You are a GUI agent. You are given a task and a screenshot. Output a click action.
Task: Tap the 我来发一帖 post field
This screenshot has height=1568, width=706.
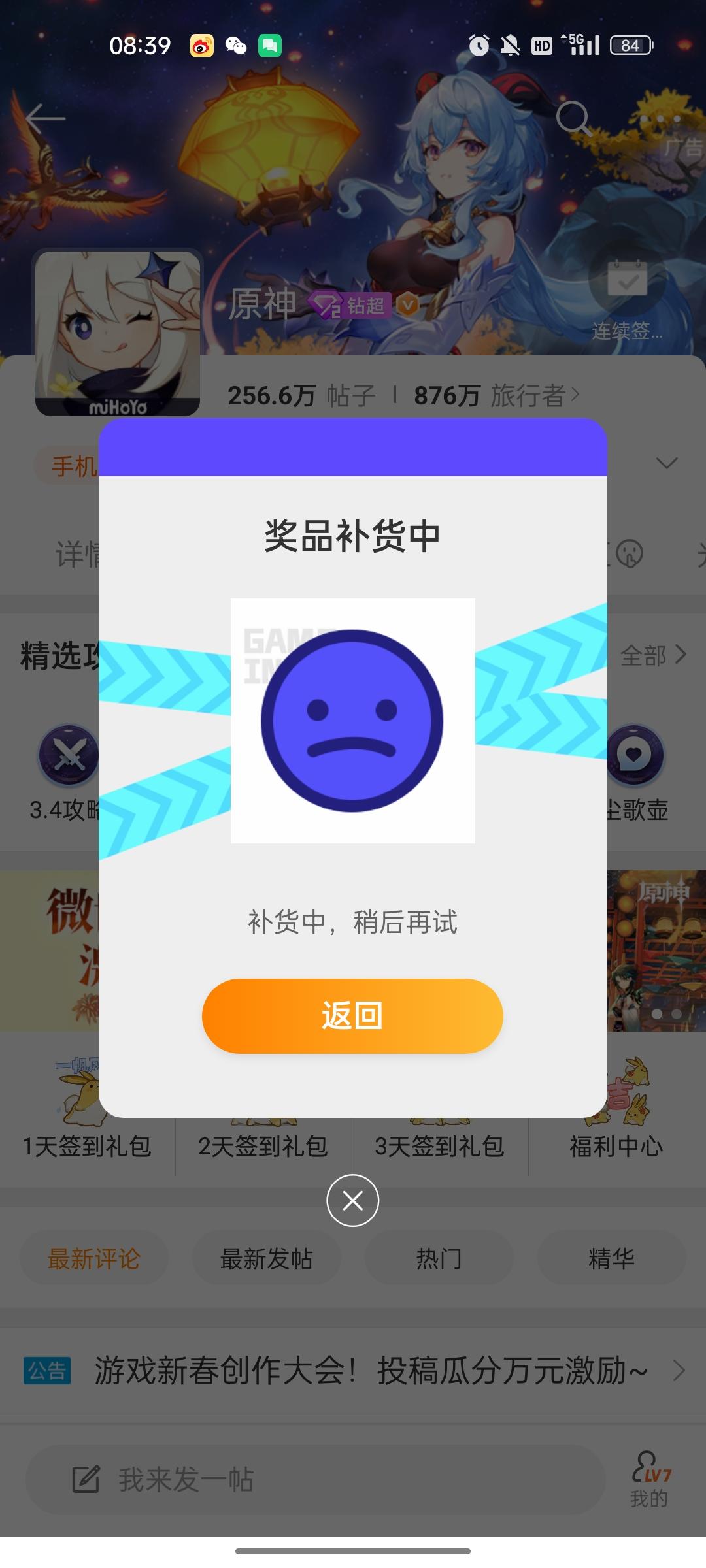click(x=314, y=1480)
